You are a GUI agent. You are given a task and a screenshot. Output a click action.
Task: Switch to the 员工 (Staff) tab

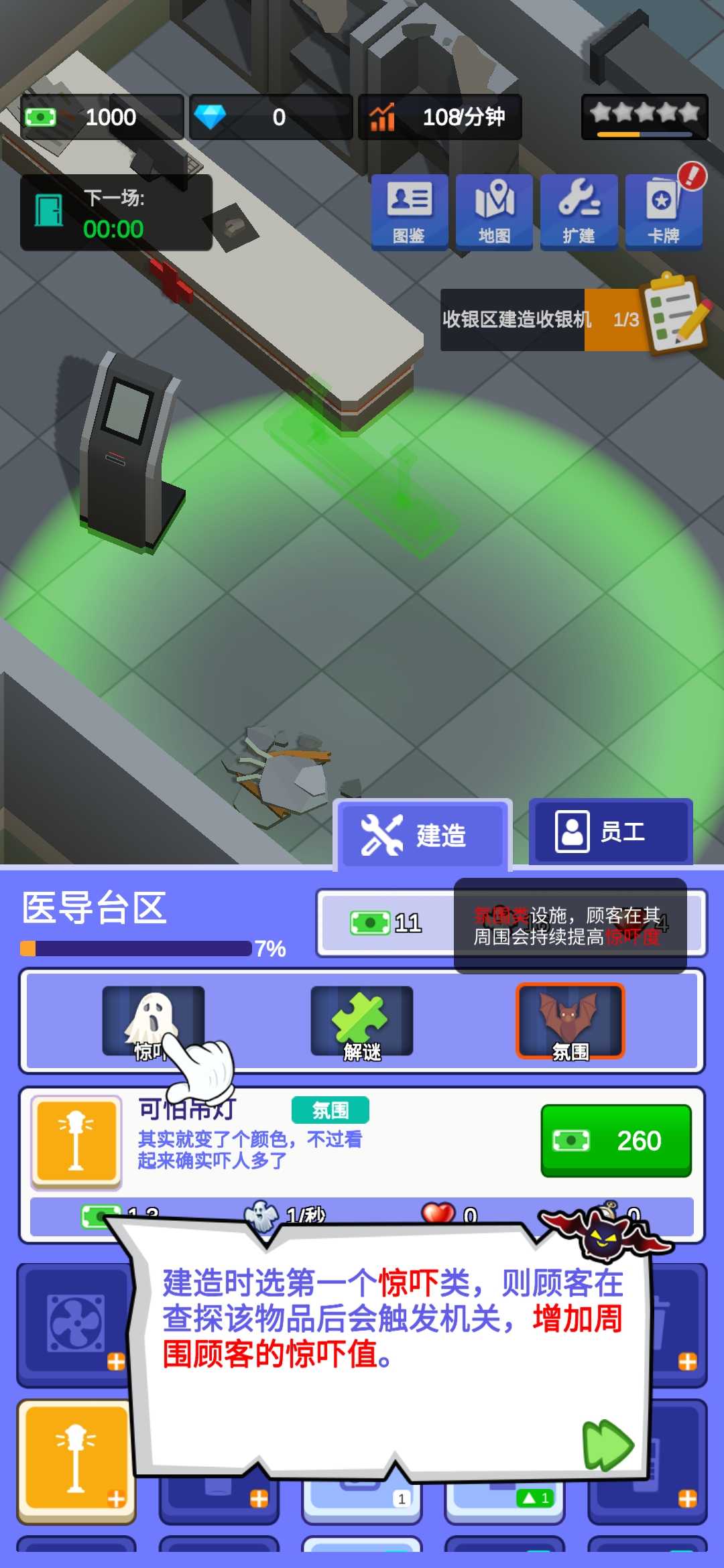[x=610, y=830]
